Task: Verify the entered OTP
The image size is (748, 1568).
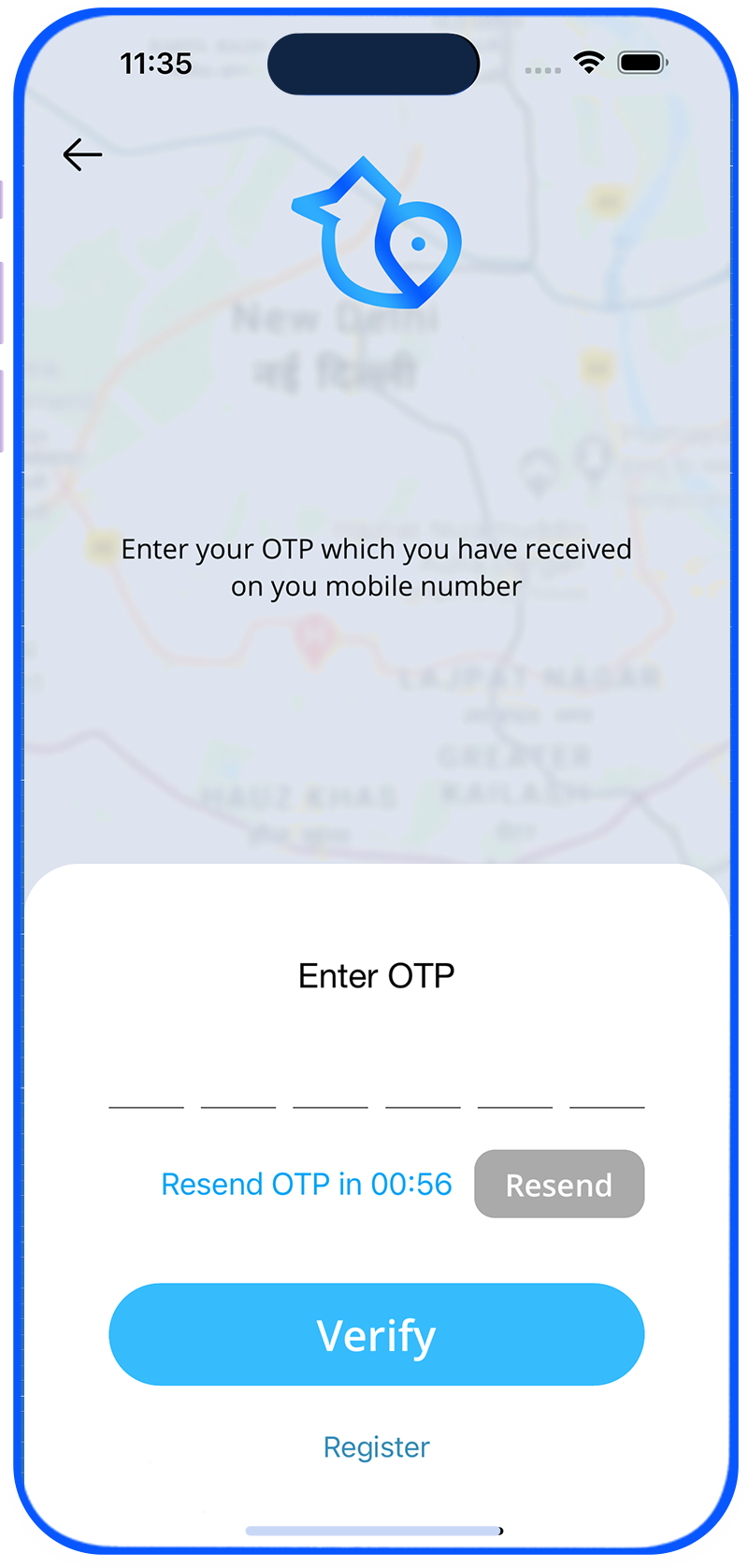Action: [x=376, y=1334]
